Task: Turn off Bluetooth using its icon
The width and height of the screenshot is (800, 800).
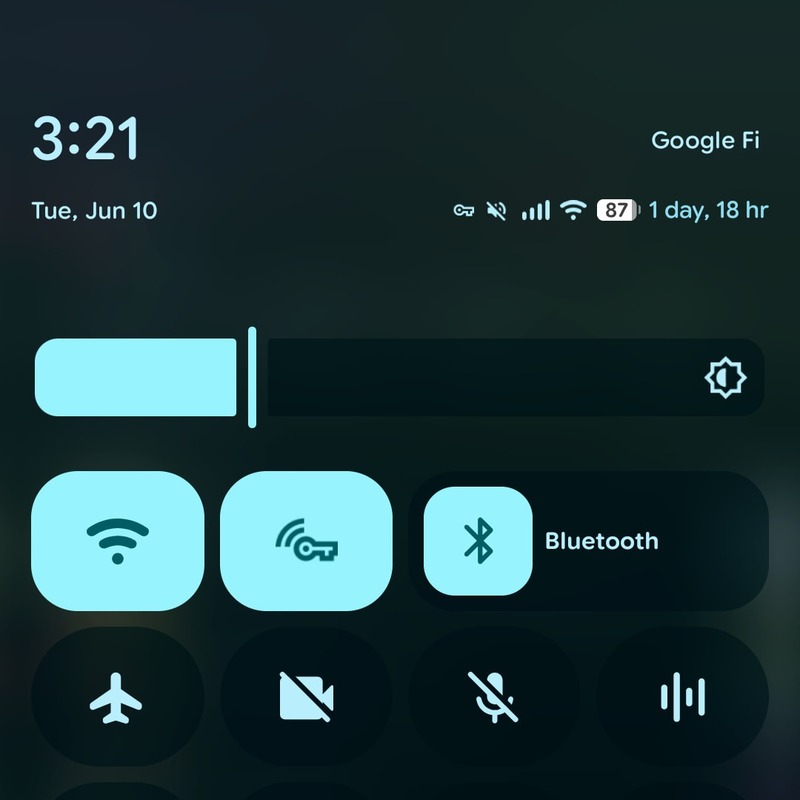Action: coord(478,541)
